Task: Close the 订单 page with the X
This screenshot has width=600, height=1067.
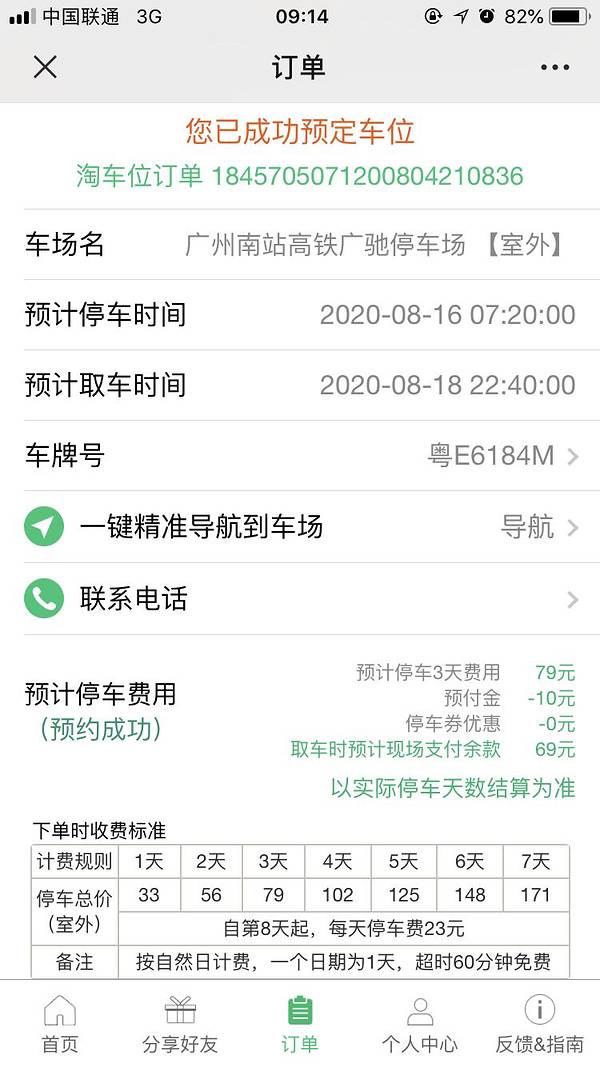Action: [x=45, y=67]
